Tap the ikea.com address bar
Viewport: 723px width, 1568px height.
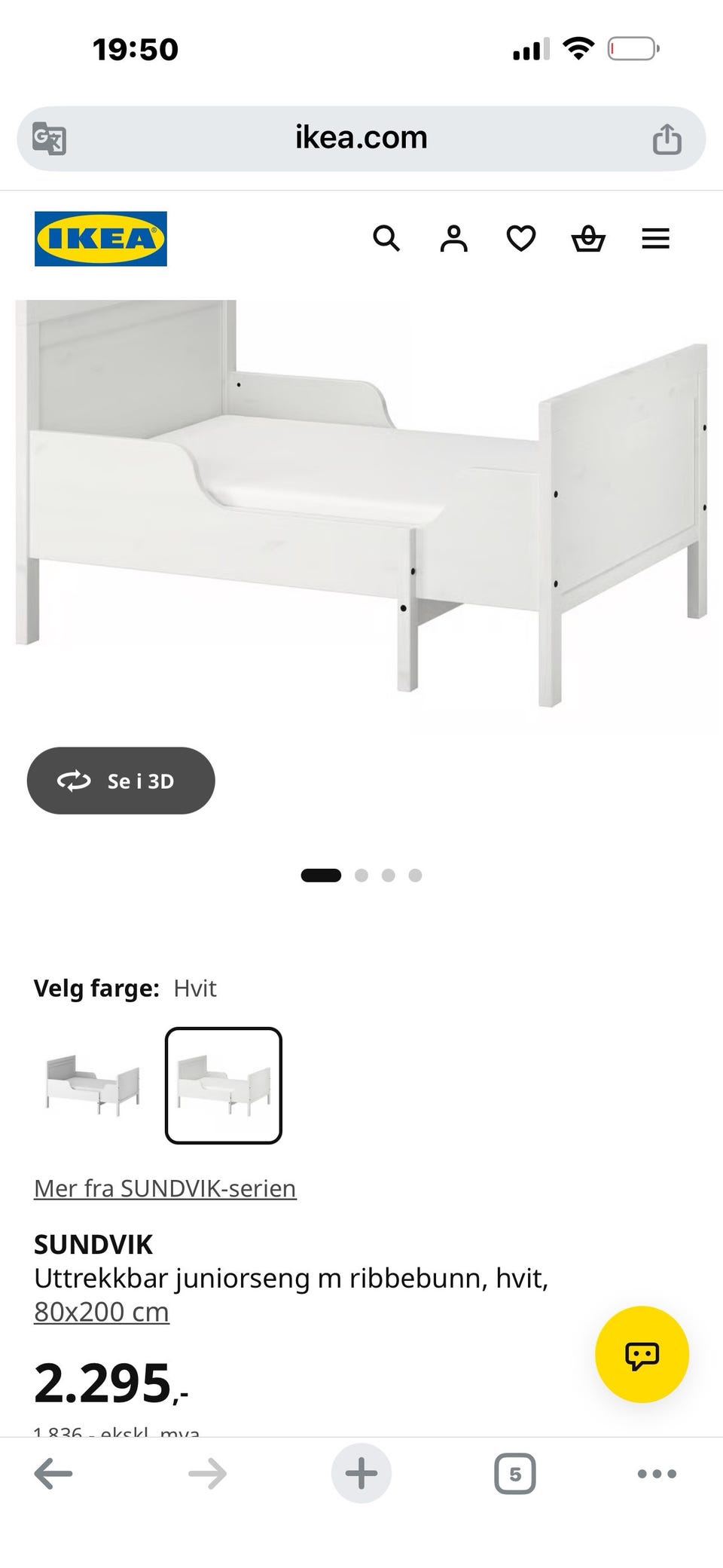[361, 139]
